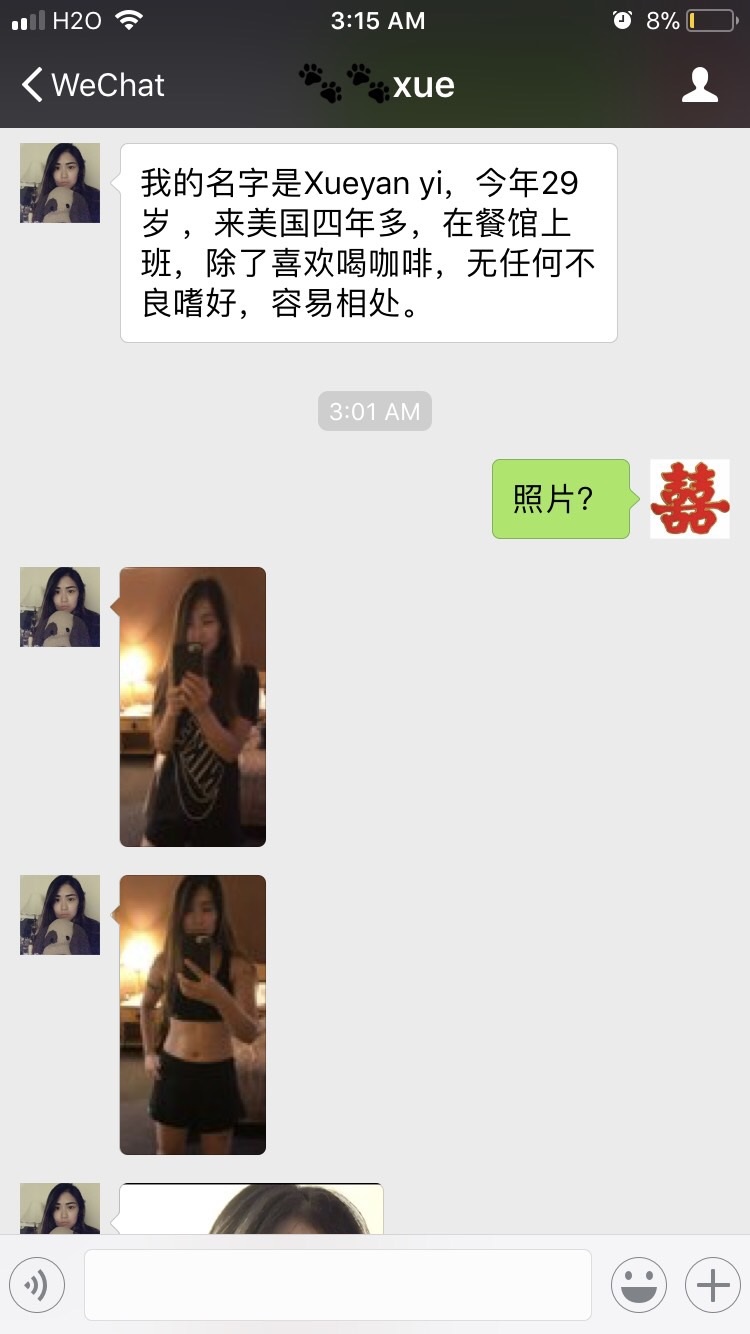View xue's profile from top message avatar
The image size is (750, 1334).
60,183
